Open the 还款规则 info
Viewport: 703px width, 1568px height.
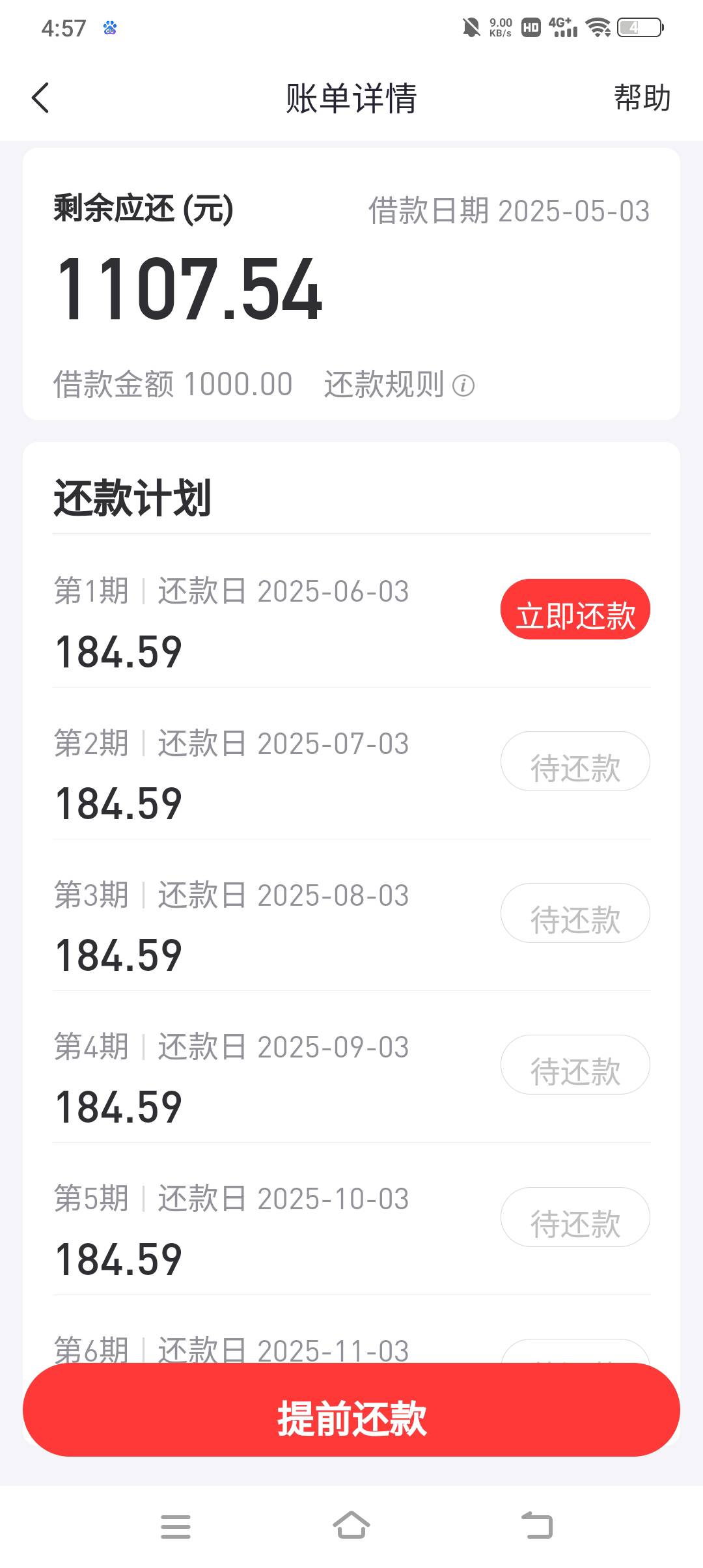pyautogui.click(x=399, y=384)
